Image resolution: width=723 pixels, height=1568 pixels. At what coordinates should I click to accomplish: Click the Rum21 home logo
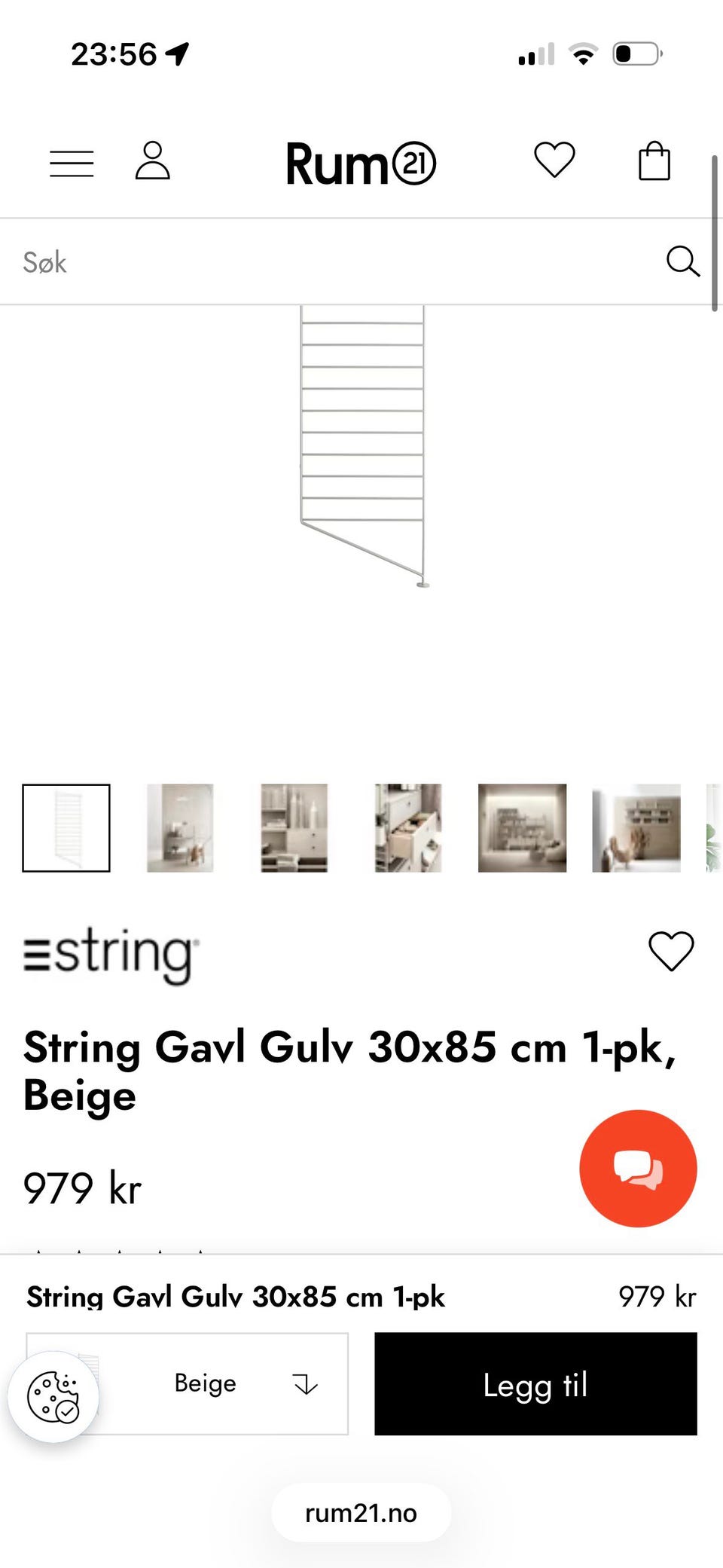(x=361, y=163)
